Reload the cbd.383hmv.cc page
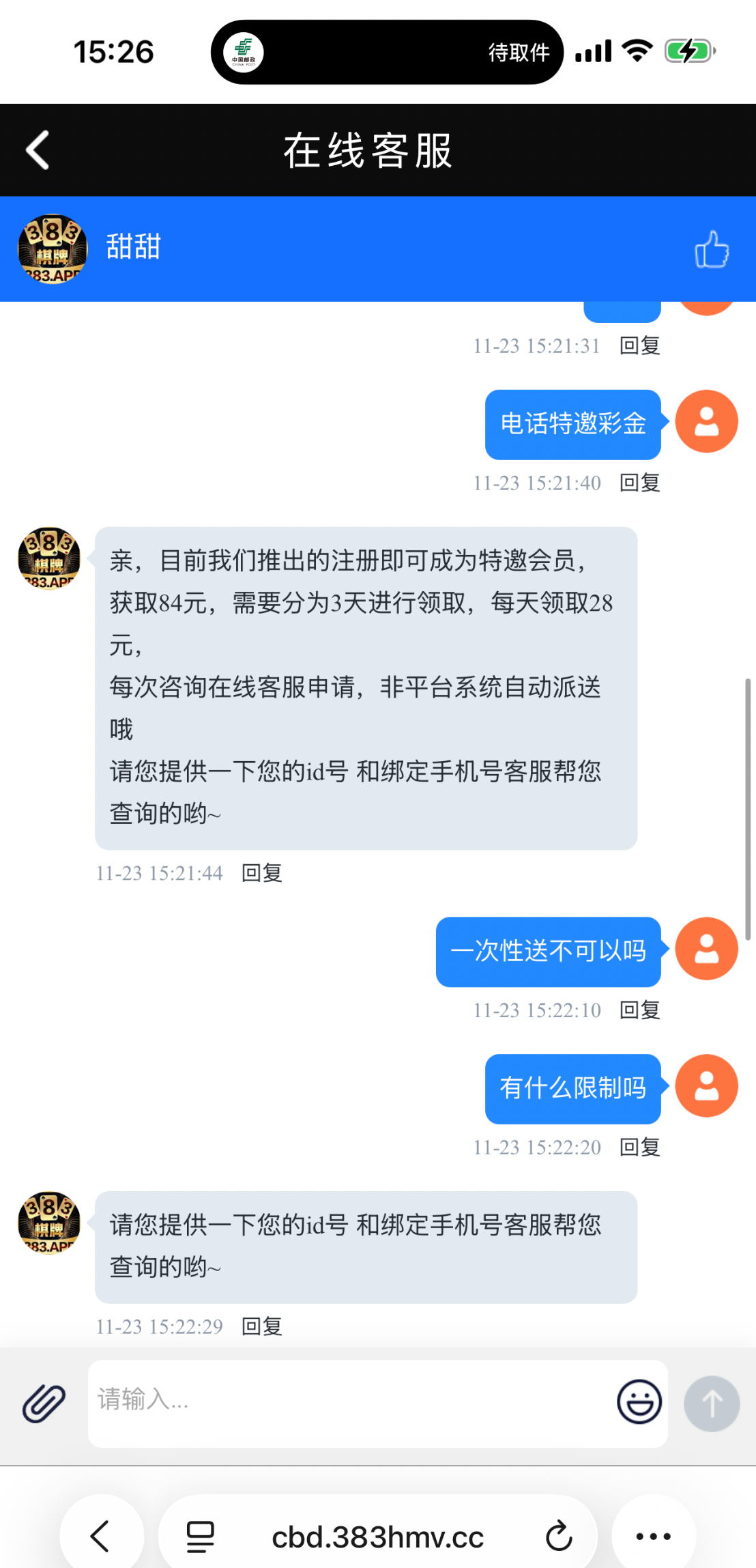This screenshot has width=756, height=1568. (559, 1537)
